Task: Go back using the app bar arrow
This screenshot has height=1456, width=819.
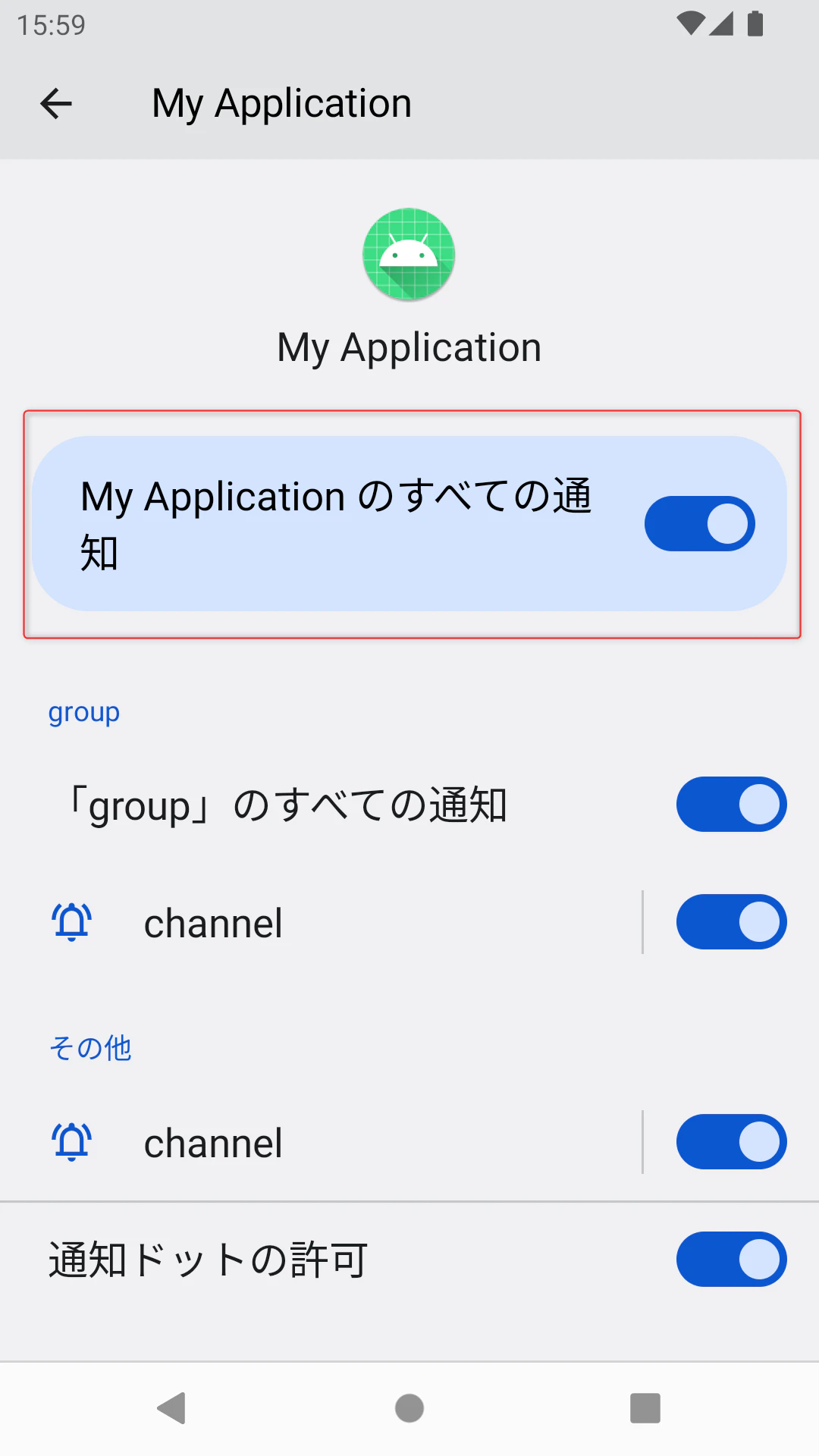Action: coord(56,104)
